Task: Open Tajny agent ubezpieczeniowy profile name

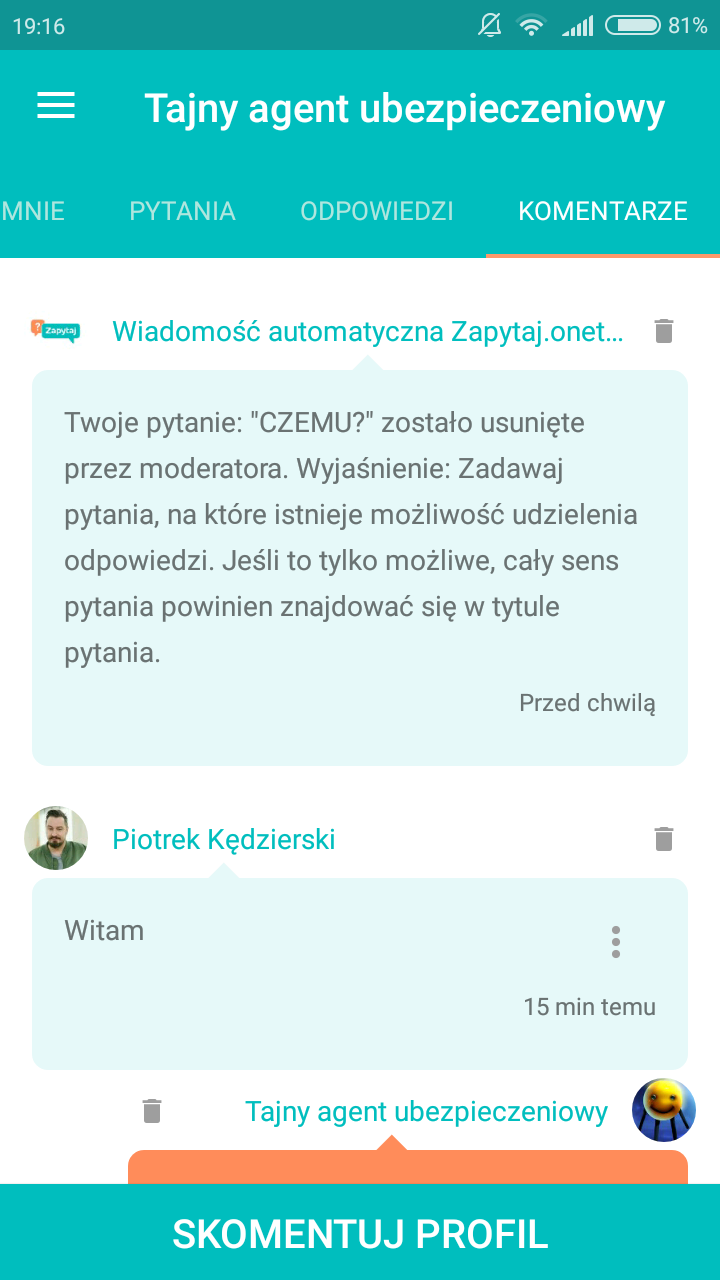Action: [x=426, y=1111]
